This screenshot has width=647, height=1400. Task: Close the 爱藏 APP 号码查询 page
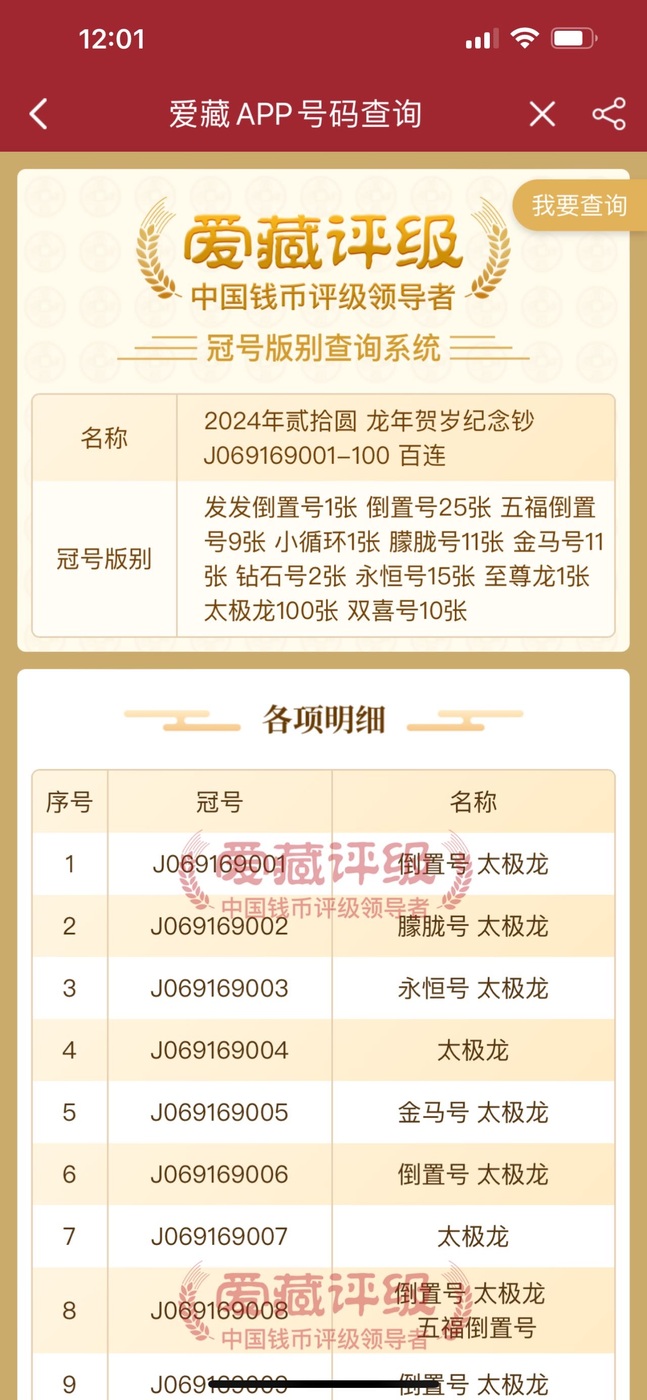click(542, 114)
